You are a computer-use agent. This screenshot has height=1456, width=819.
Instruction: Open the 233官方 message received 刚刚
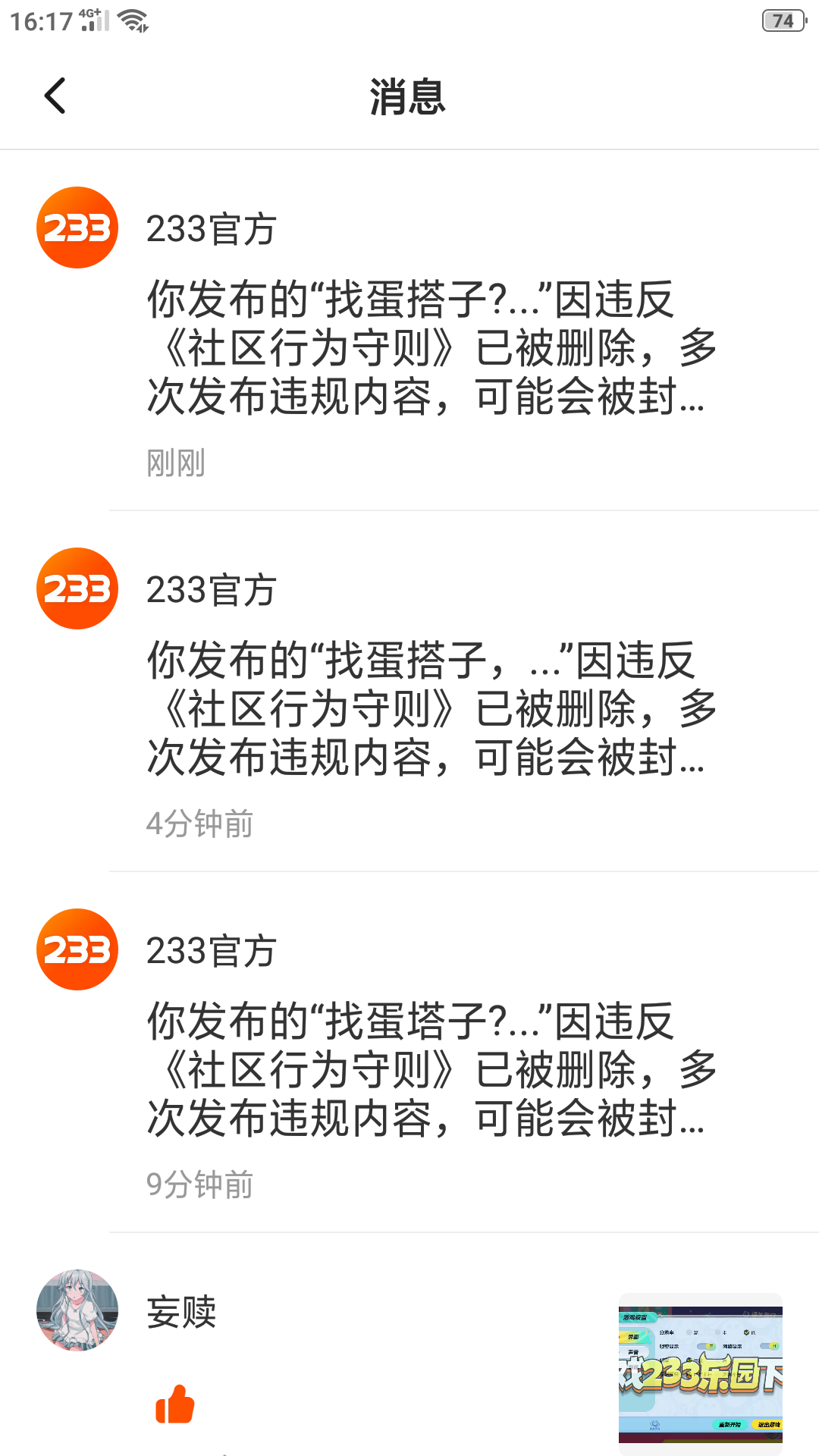coord(409,331)
